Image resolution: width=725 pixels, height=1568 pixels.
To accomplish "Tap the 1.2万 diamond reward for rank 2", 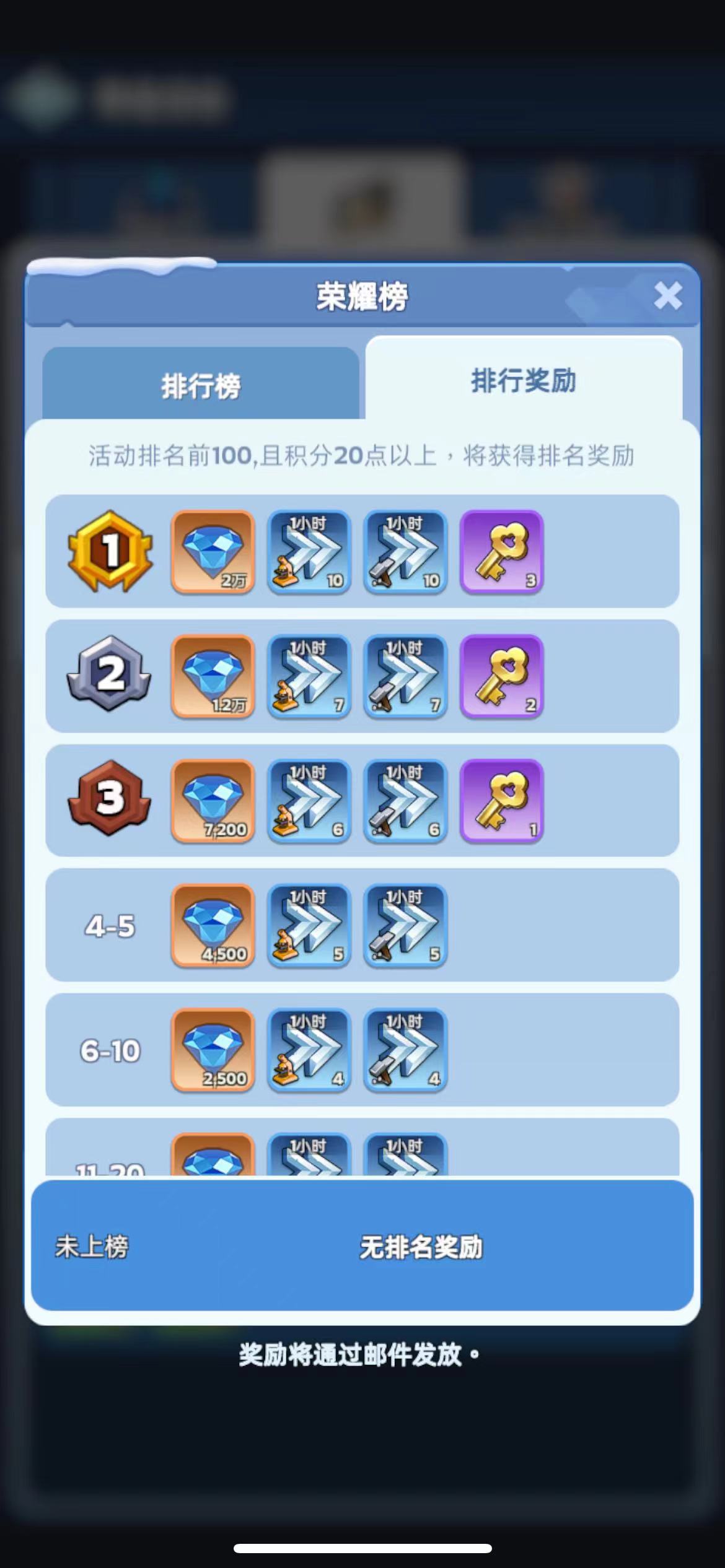I will [213, 676].
